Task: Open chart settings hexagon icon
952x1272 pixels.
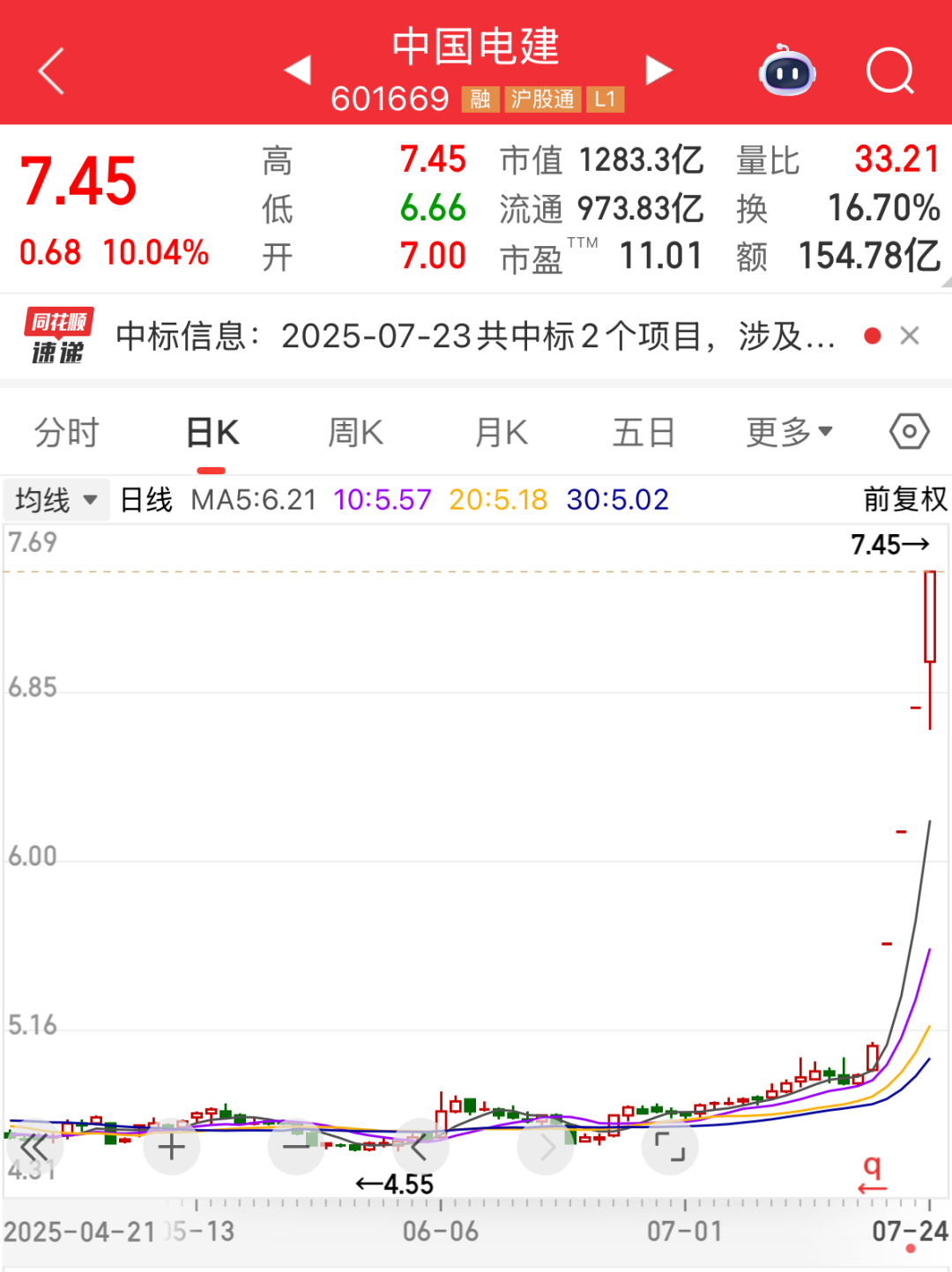Action: pyautogui.click(x=909, y=432)
